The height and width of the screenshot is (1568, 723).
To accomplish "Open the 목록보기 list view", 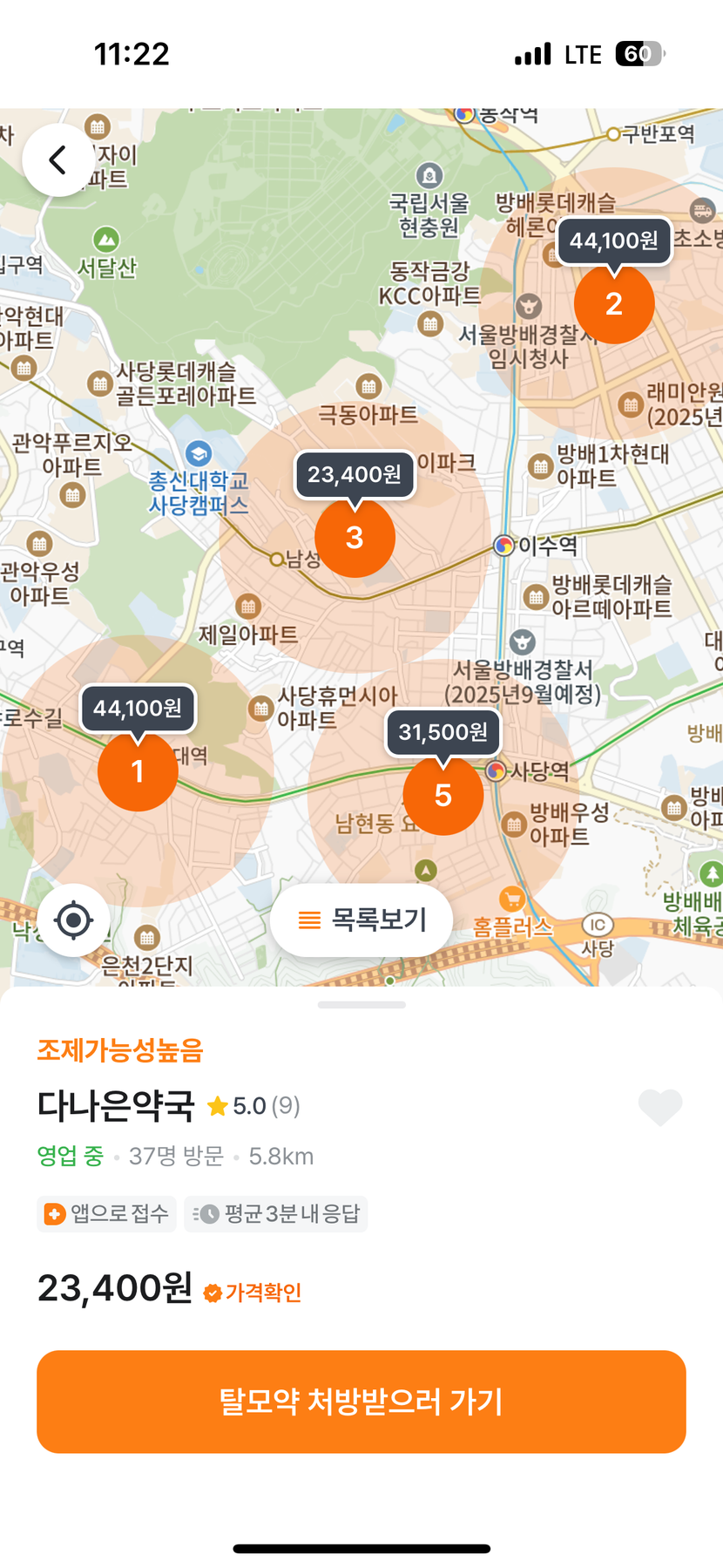I will coord(361,920).
